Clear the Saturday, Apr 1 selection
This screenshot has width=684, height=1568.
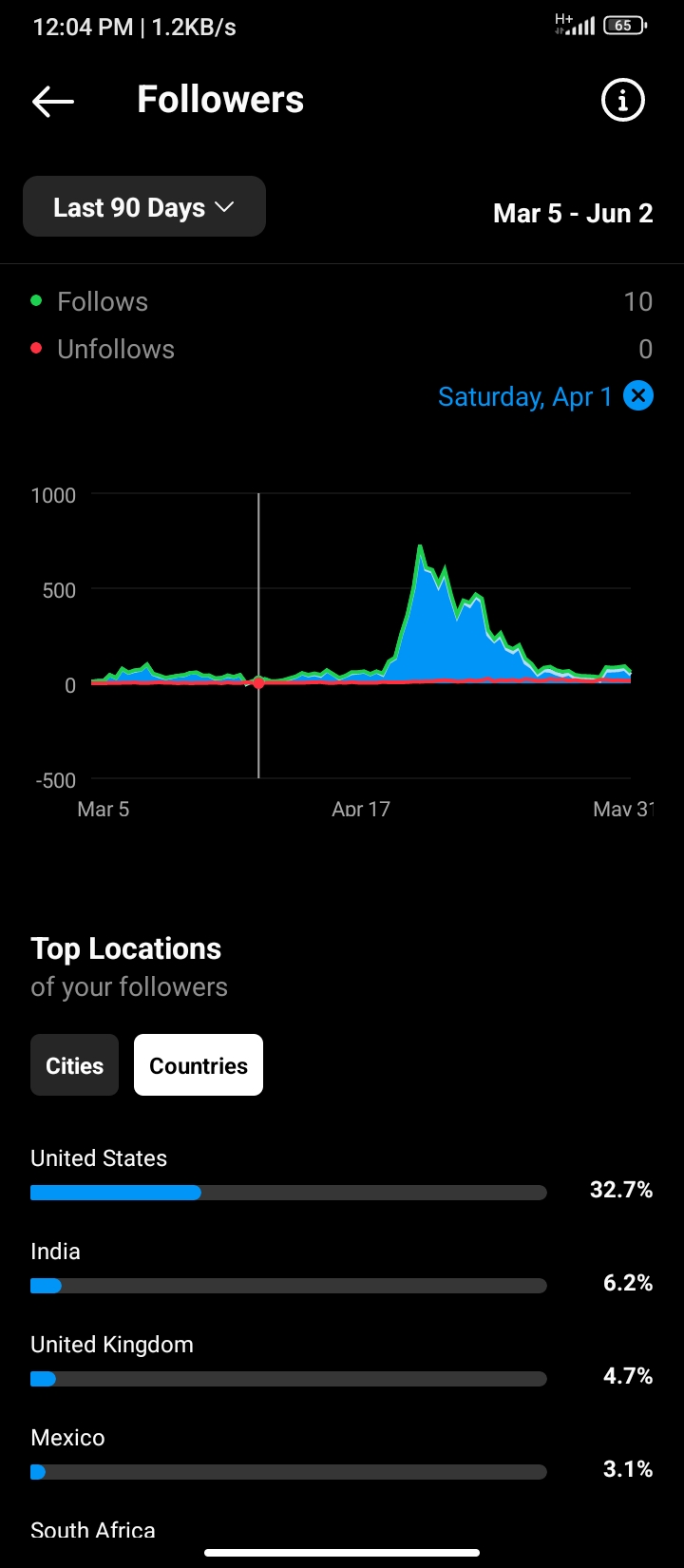pyautogui.click(x=638, y=395)
